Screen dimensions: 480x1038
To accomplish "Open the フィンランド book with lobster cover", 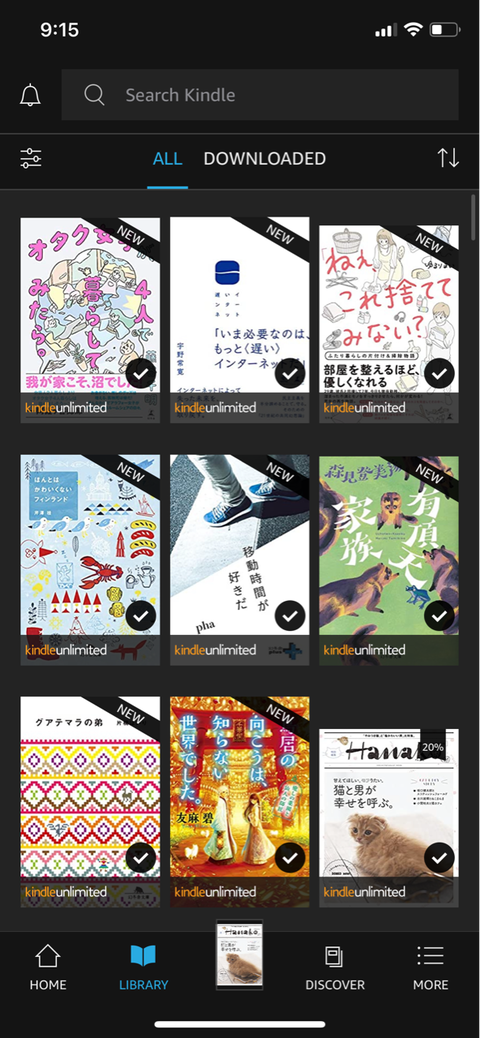I will (90, 560).
